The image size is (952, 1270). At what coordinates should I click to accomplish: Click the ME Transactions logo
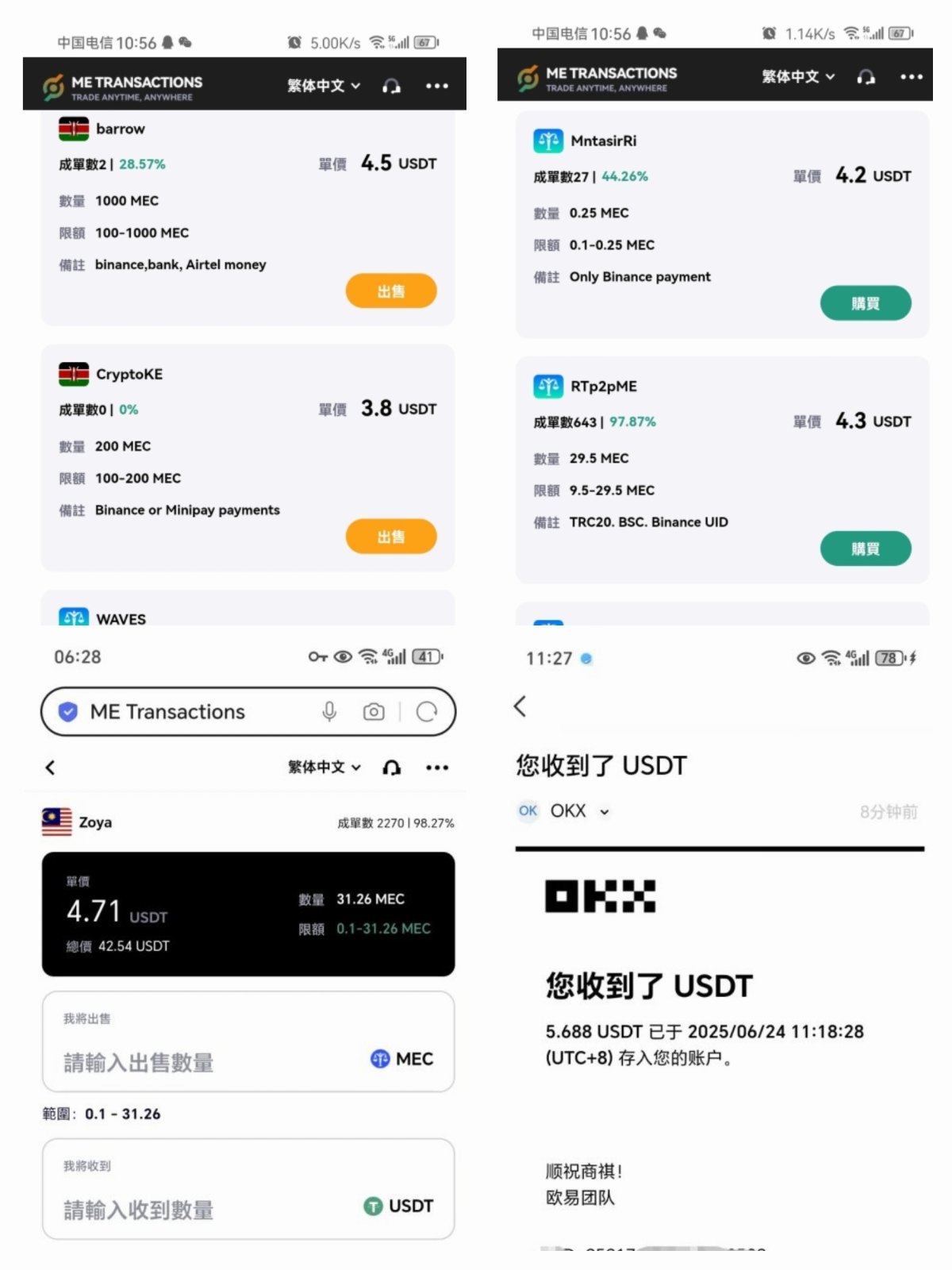[52, 85]
